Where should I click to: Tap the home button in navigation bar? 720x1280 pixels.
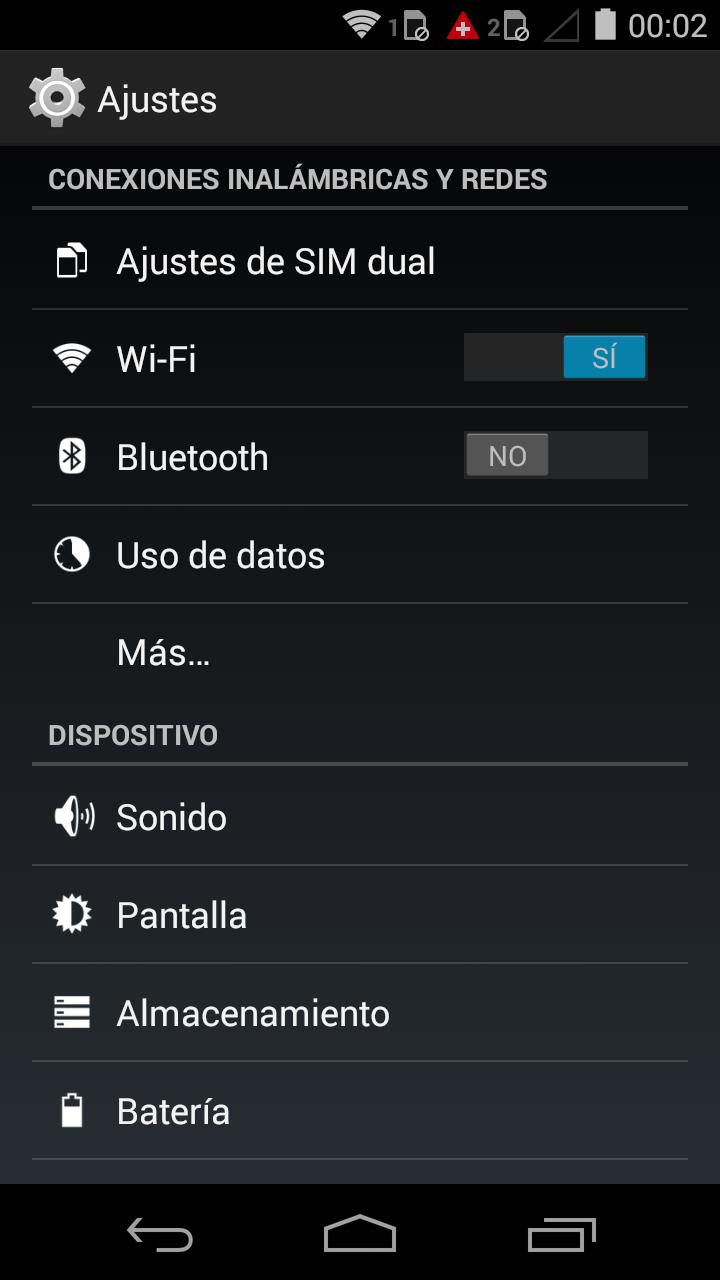pyautogui.click(x=360, y=1235)
